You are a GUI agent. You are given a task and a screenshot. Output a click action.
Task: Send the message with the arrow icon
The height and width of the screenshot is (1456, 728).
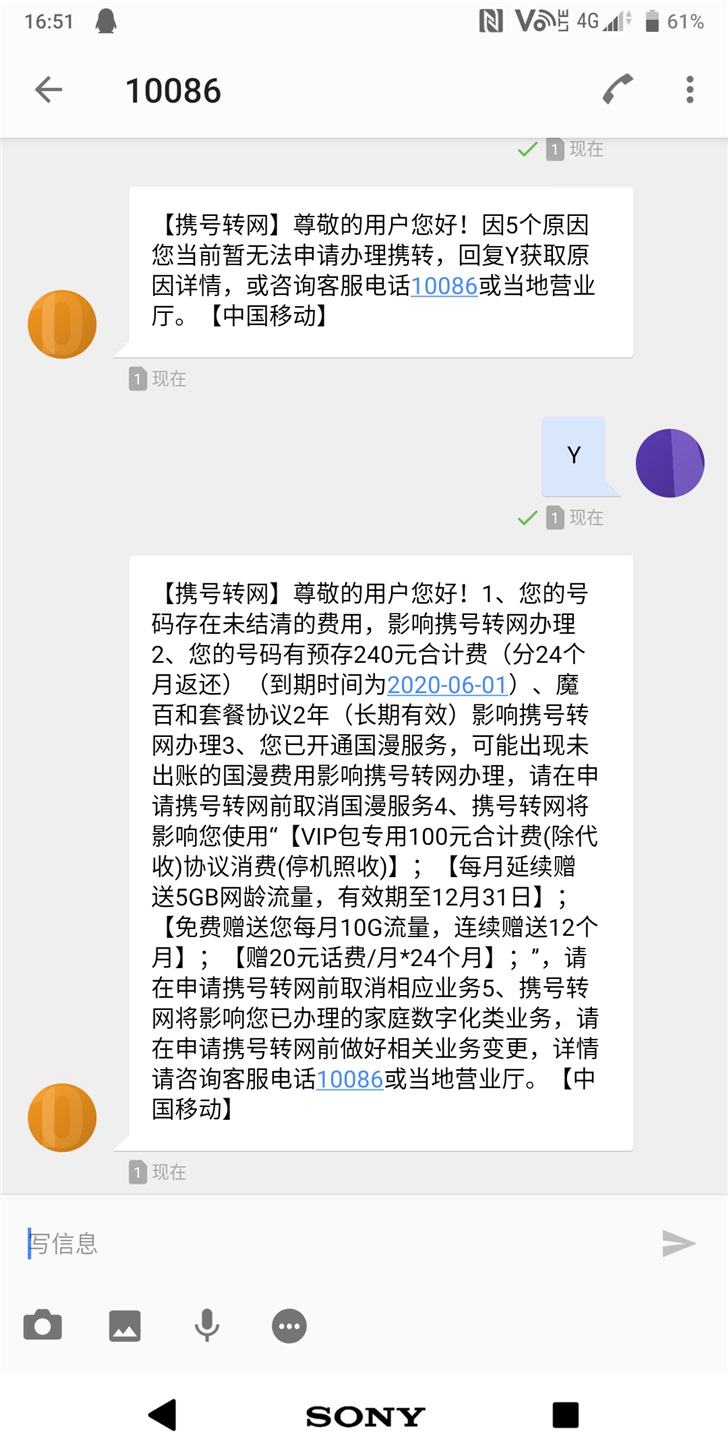pyautogui.click(x=678, y=1243)
